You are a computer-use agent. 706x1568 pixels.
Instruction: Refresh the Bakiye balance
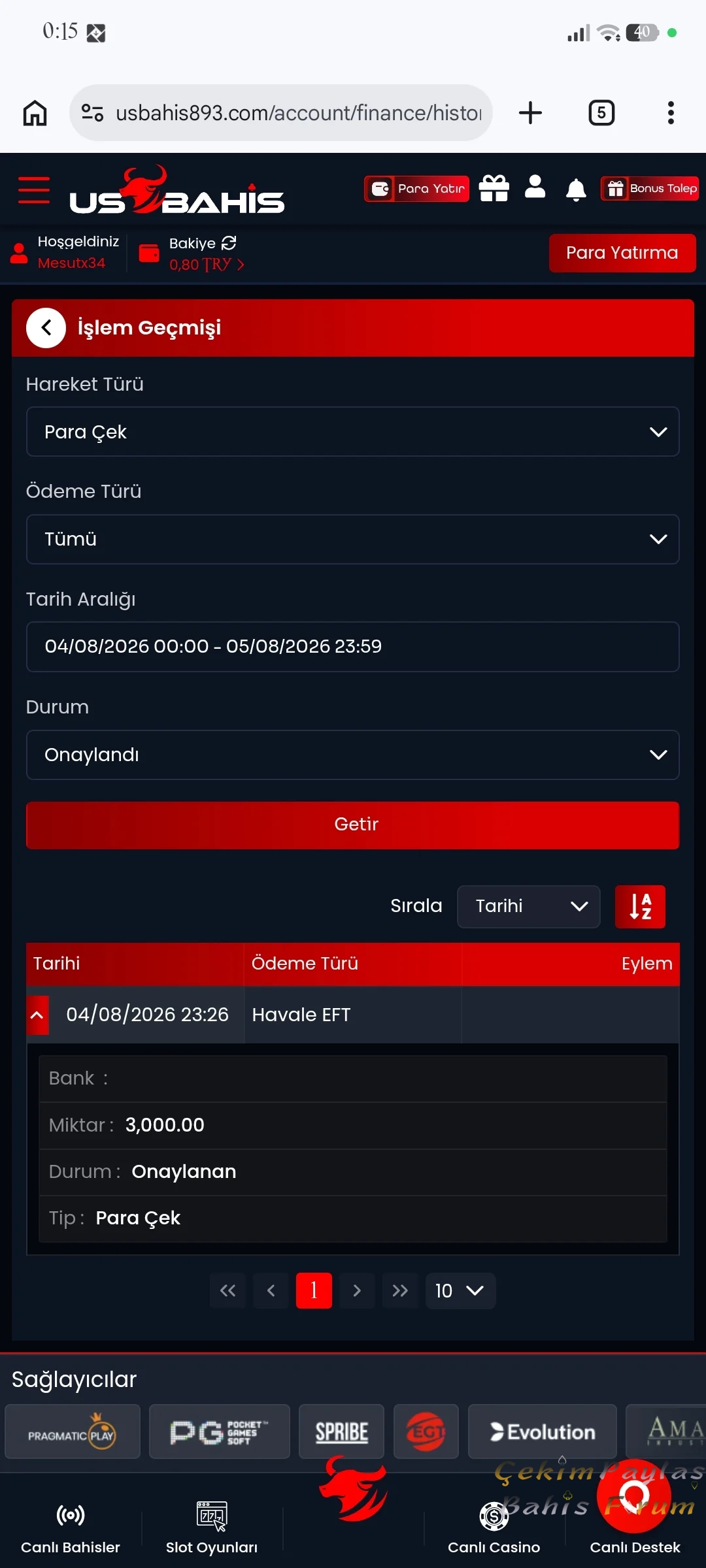coord(229,243)
